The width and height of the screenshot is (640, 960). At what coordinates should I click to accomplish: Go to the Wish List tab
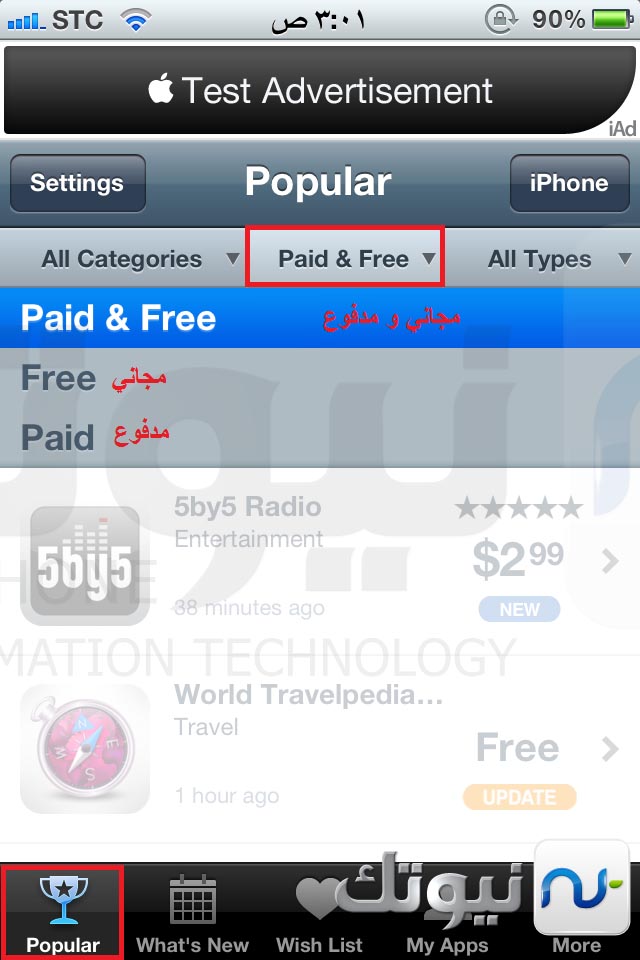coord(319,915)
